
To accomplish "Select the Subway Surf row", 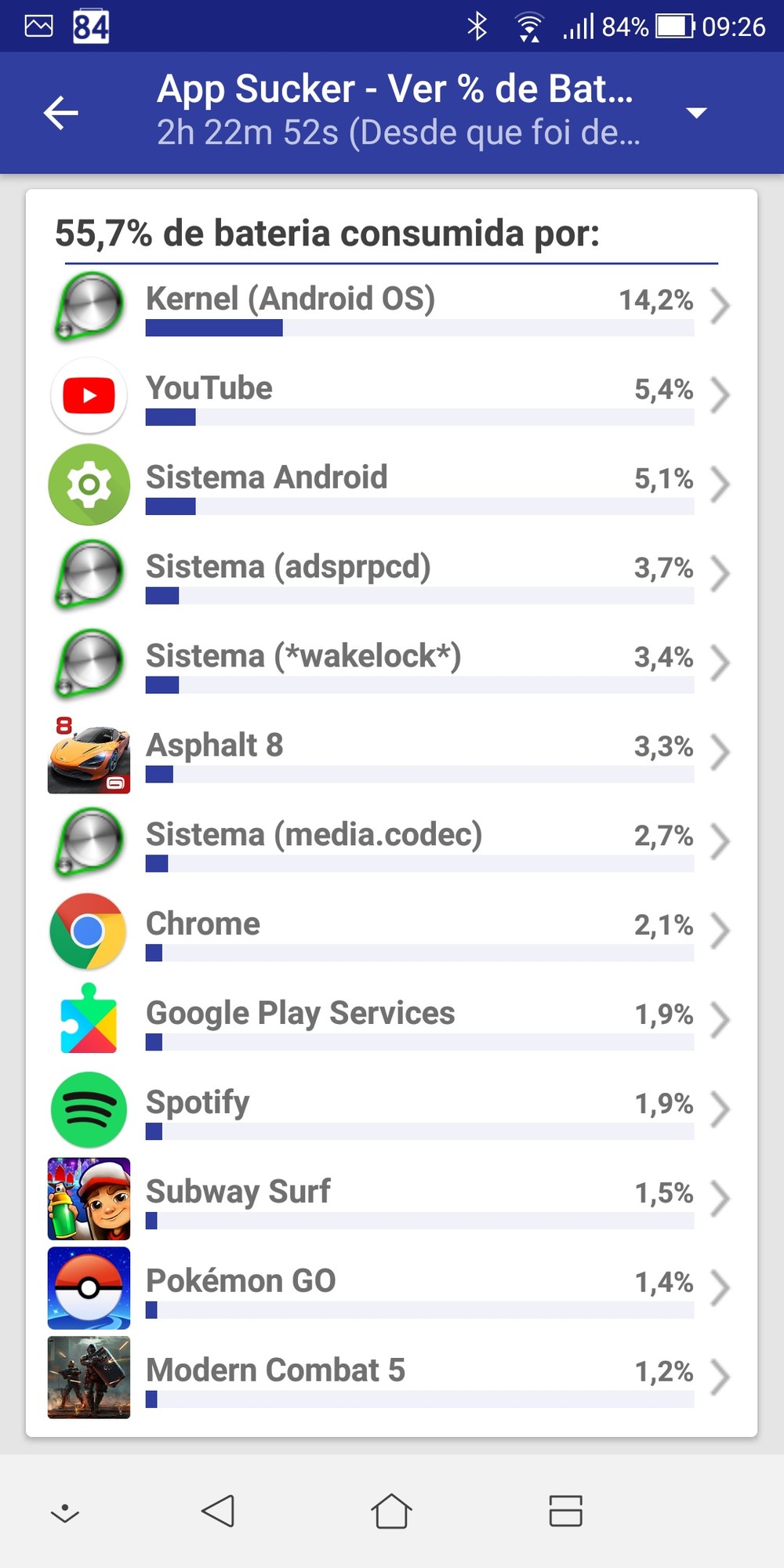I will 392,1200.
